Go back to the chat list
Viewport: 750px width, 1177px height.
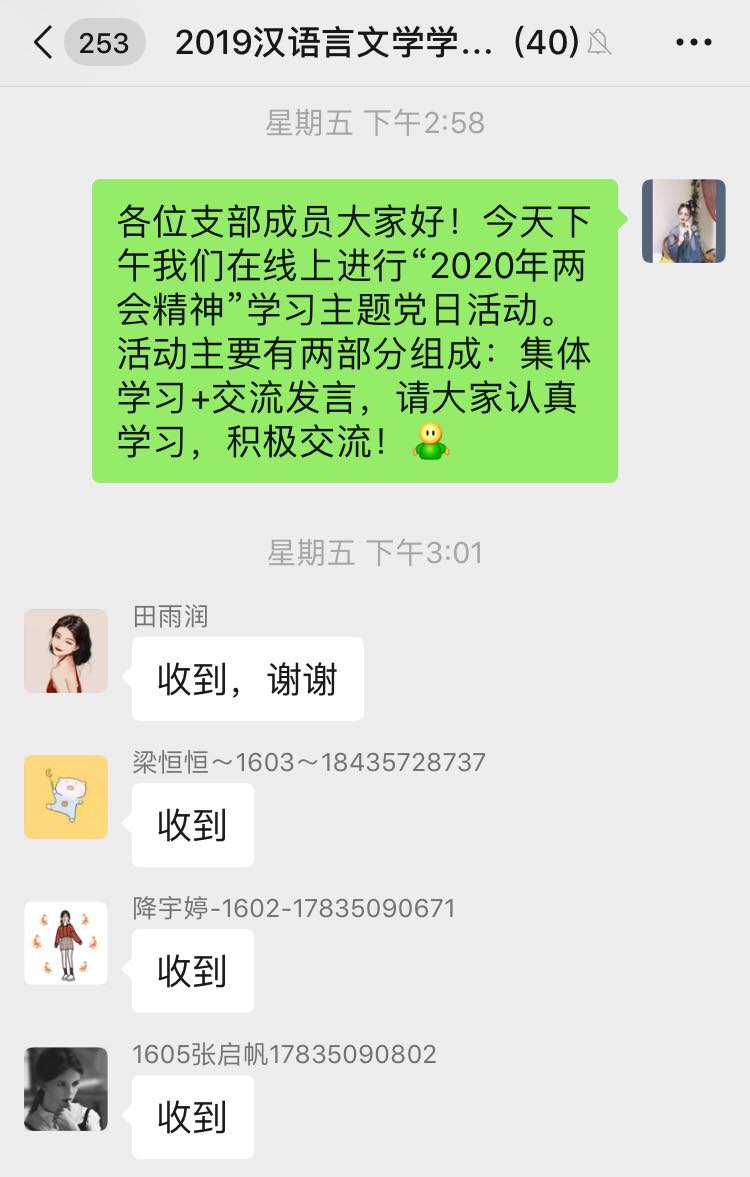pos(42,43)
